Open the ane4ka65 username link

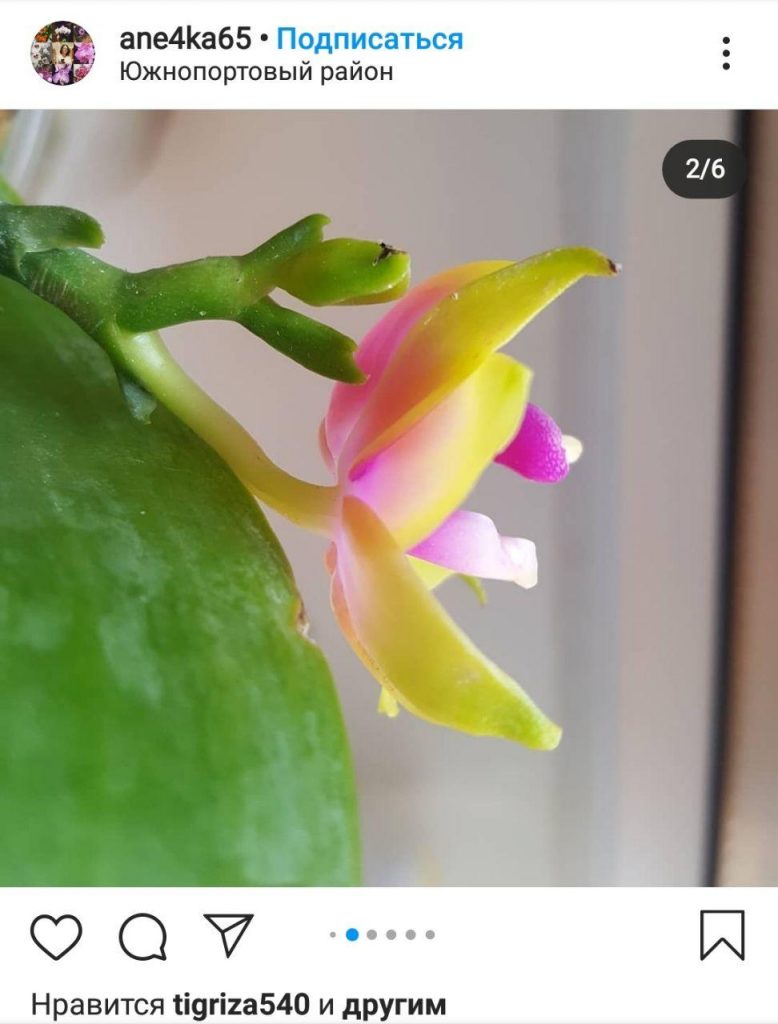(185, 39)
